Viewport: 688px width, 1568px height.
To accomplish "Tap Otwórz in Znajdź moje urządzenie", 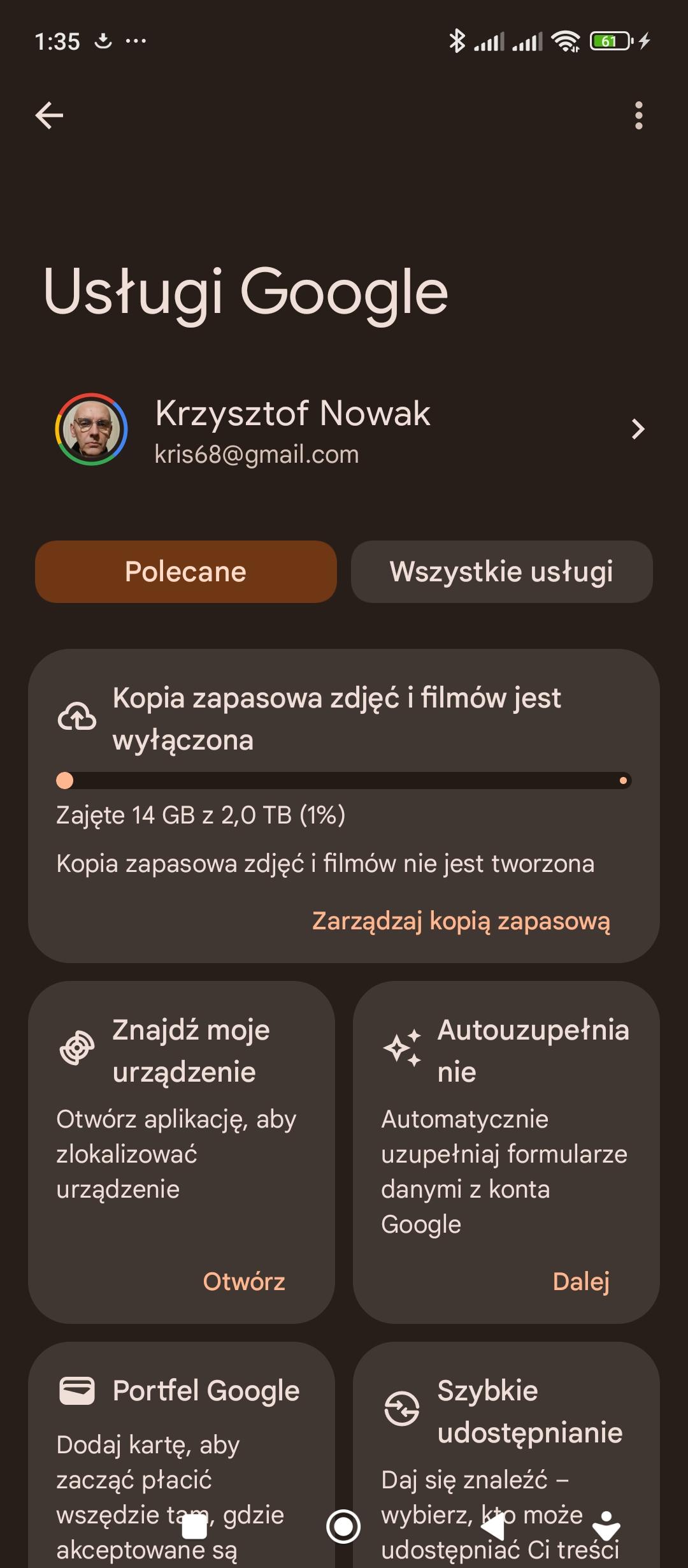I will [243, 1281].
